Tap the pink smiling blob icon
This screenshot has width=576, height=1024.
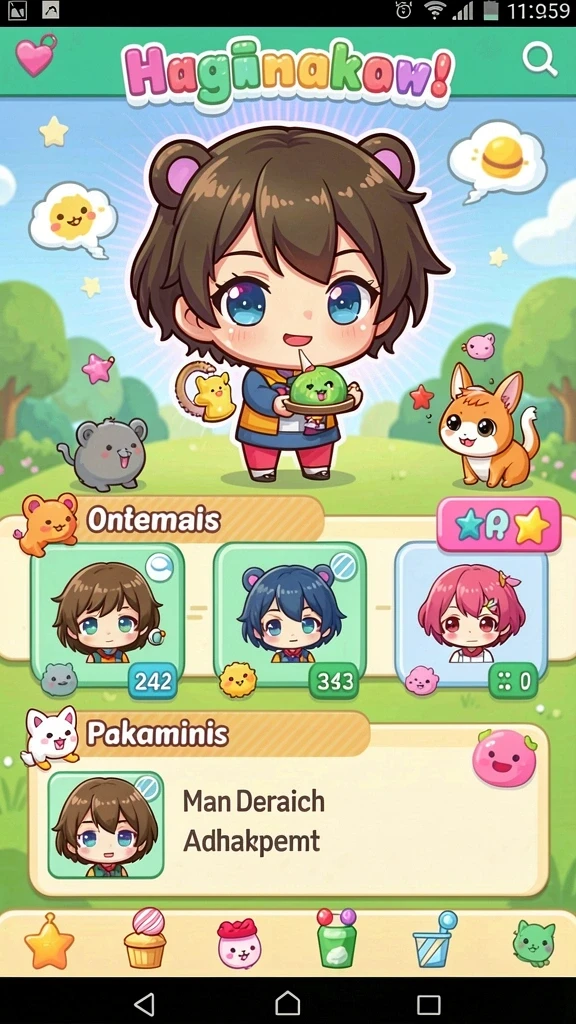point(504,758)
